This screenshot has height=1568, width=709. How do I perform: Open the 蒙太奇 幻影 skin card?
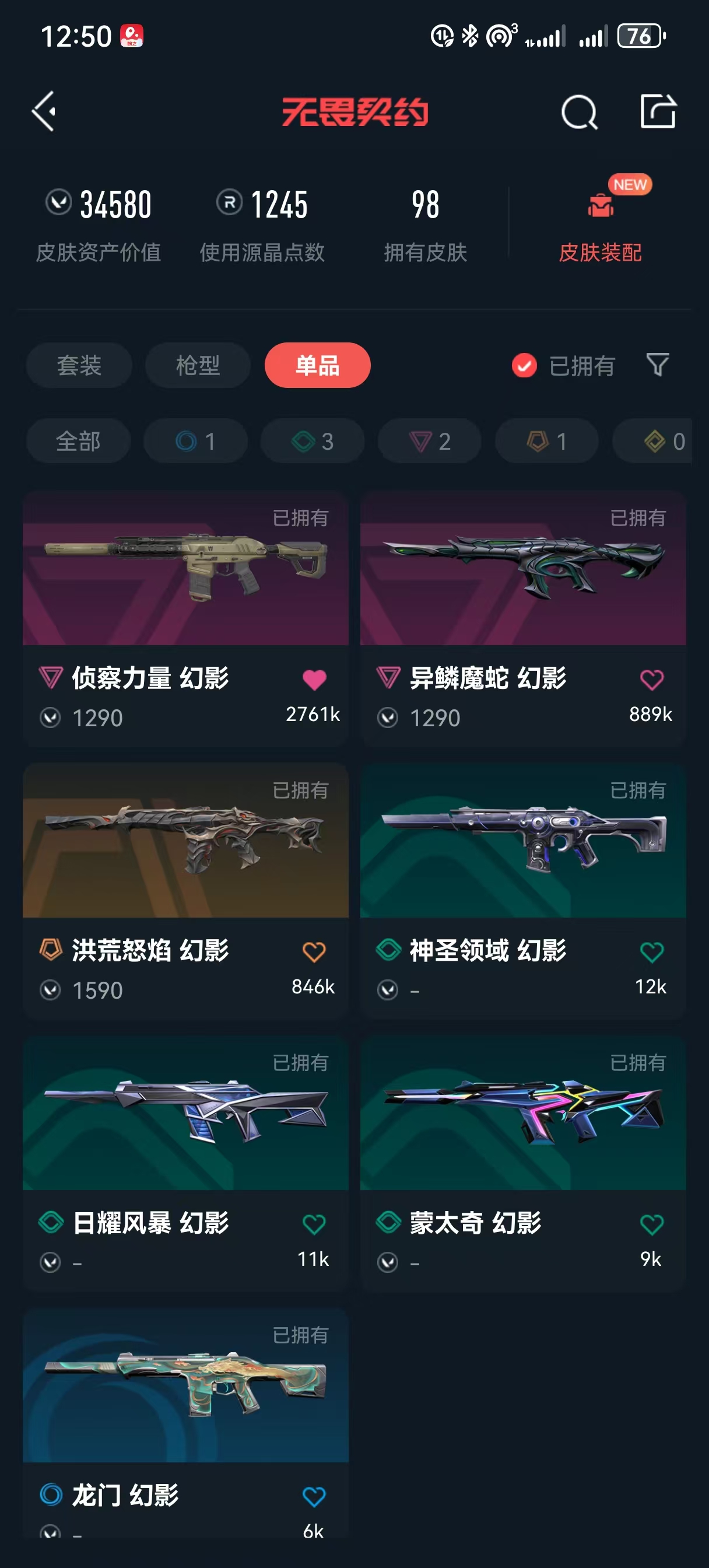[x=524, y=1164]
